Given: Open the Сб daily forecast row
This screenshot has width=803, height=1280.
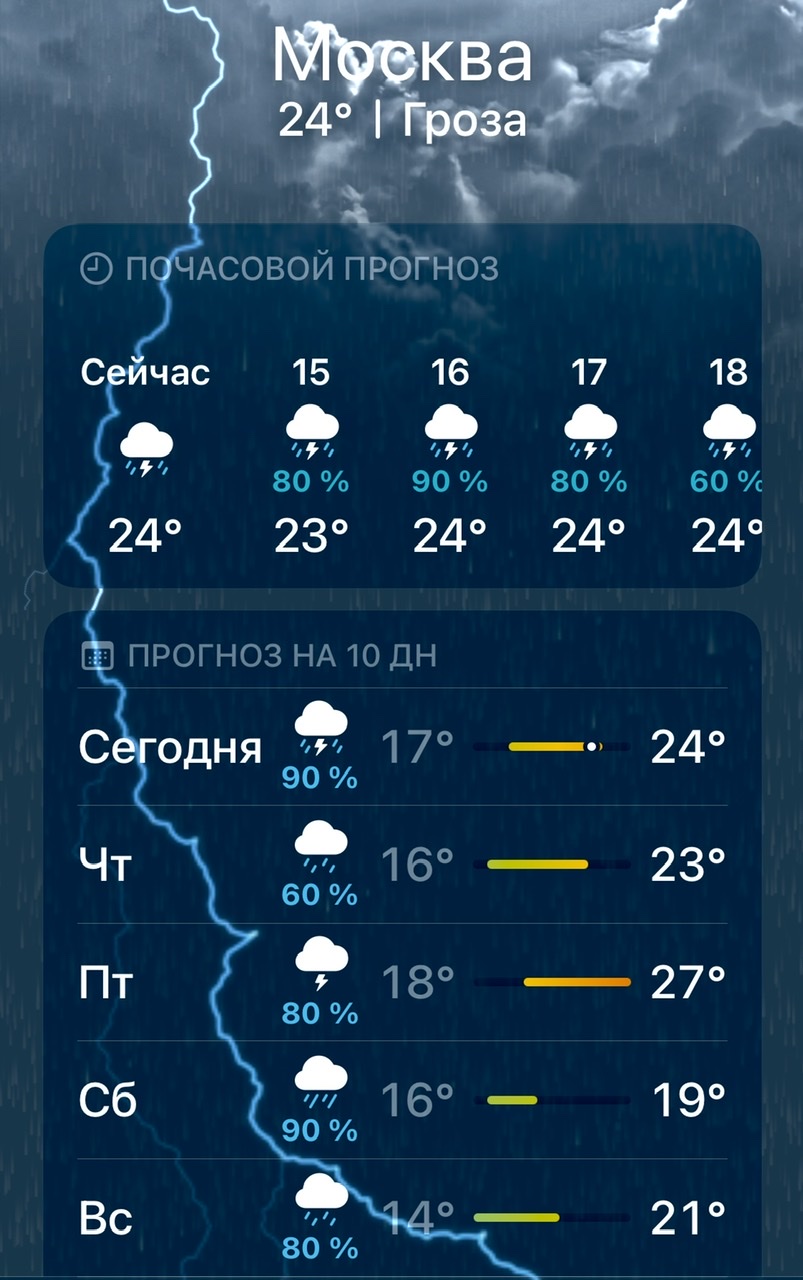Looking at the screenshot, I should (x=402, y=1100).
